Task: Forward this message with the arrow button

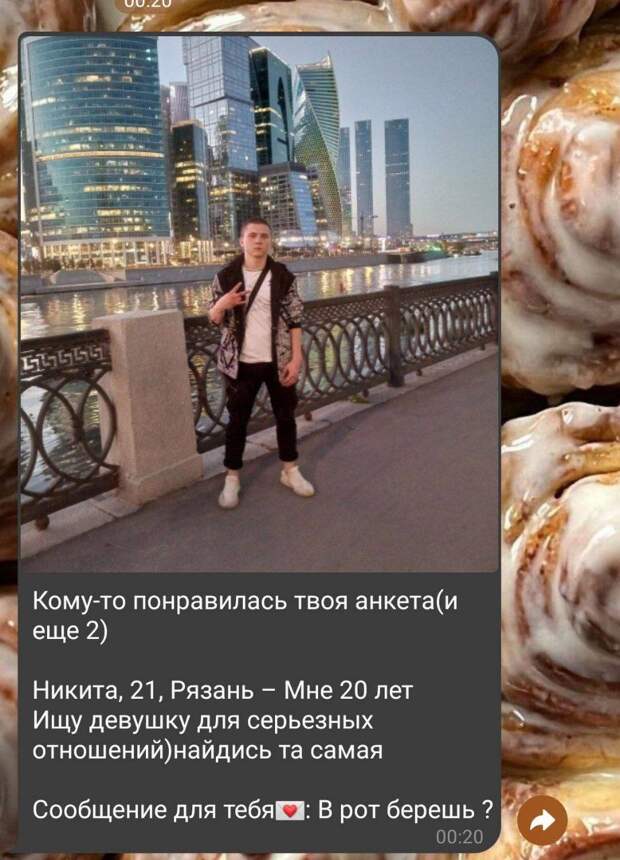Action: point(543,821)
